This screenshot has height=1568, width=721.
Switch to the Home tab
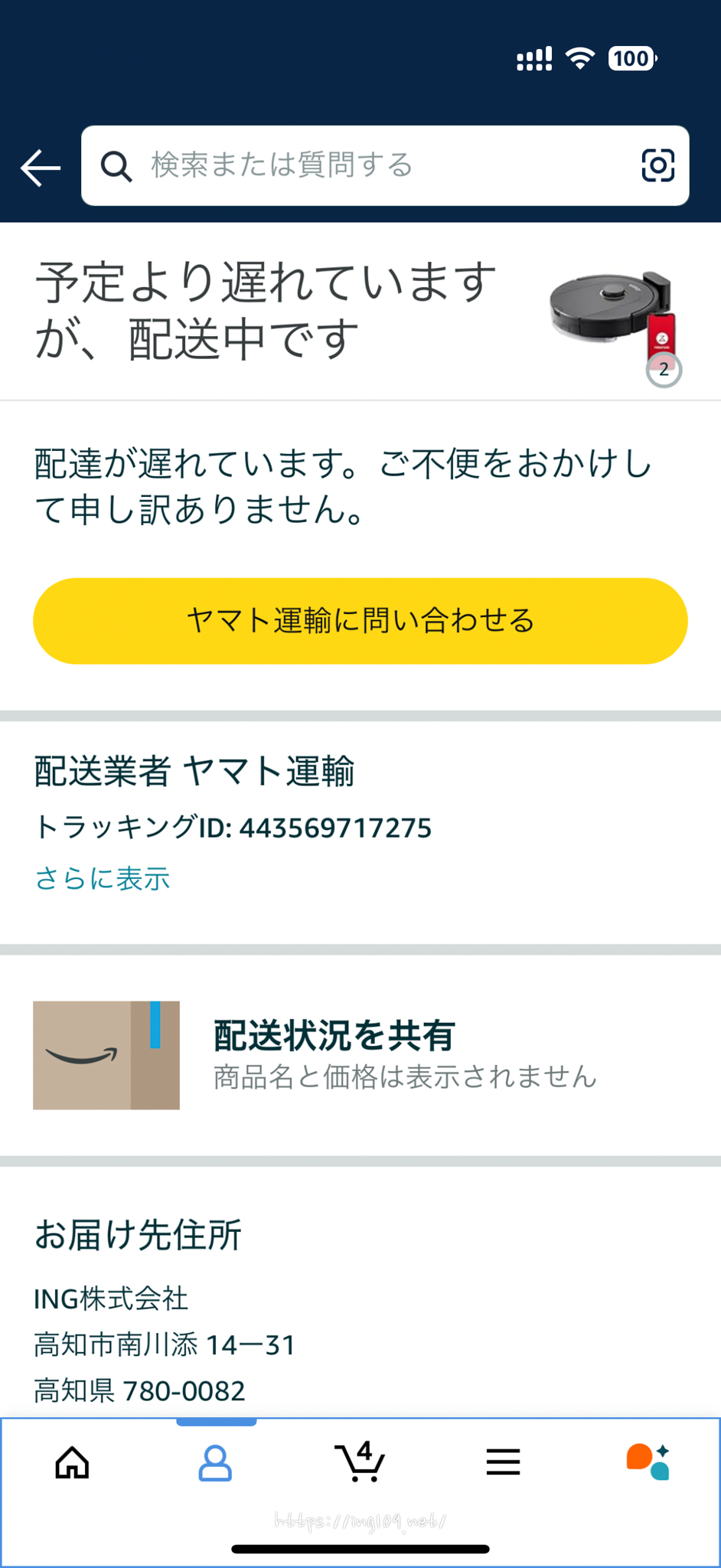click(73, 1462)
